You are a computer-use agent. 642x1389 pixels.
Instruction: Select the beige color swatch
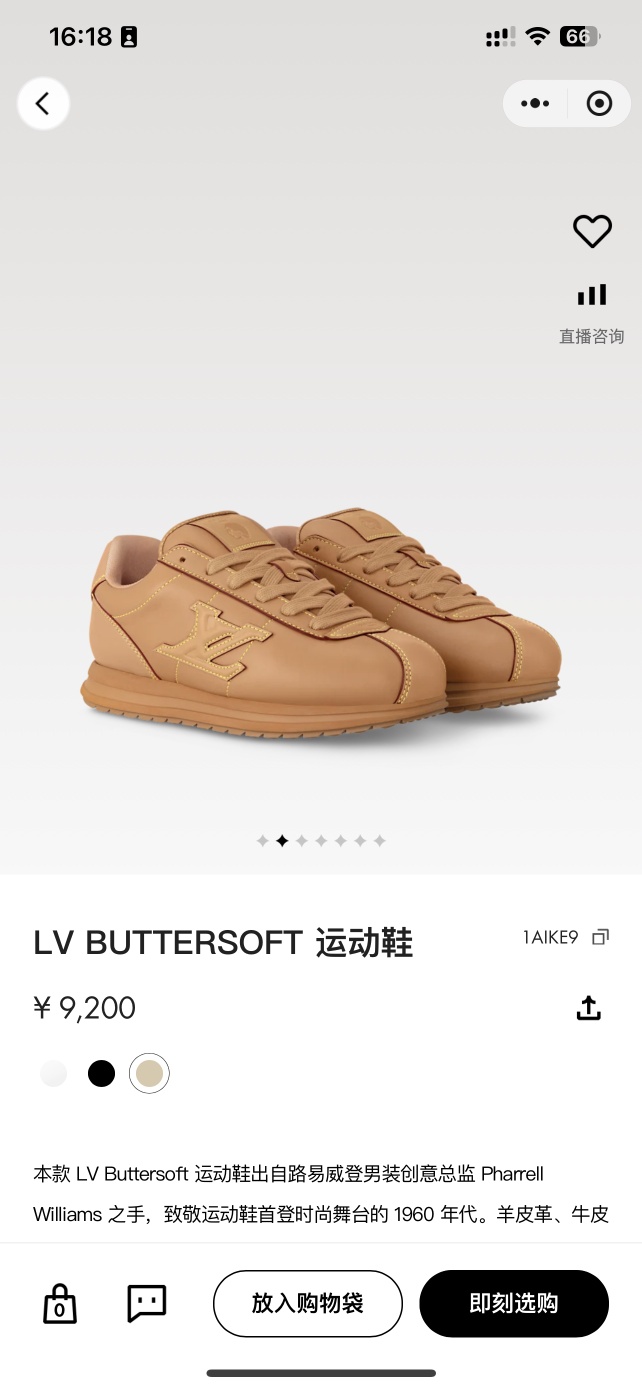(150, 1073)
